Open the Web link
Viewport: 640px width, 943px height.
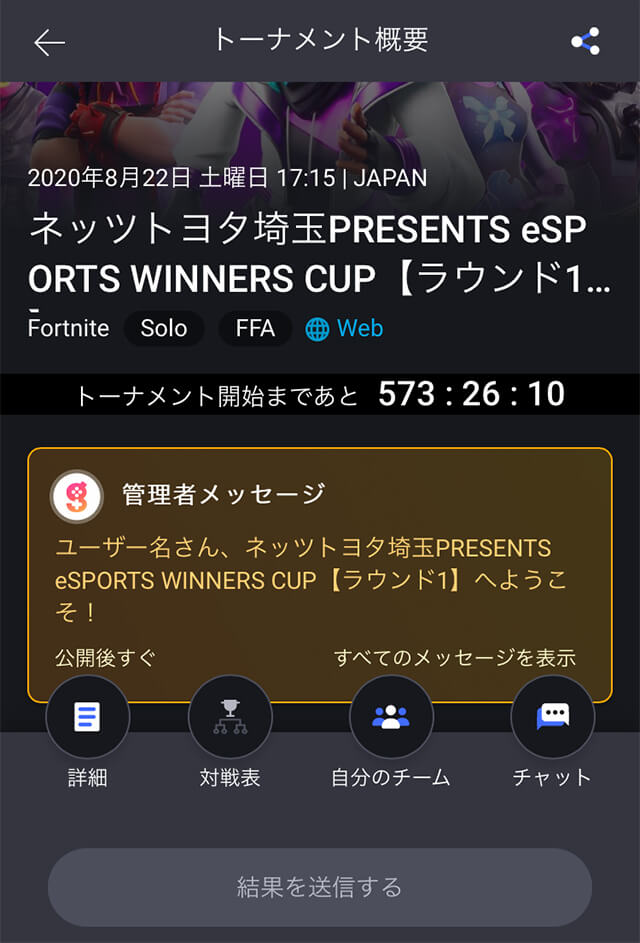(345, 328)
